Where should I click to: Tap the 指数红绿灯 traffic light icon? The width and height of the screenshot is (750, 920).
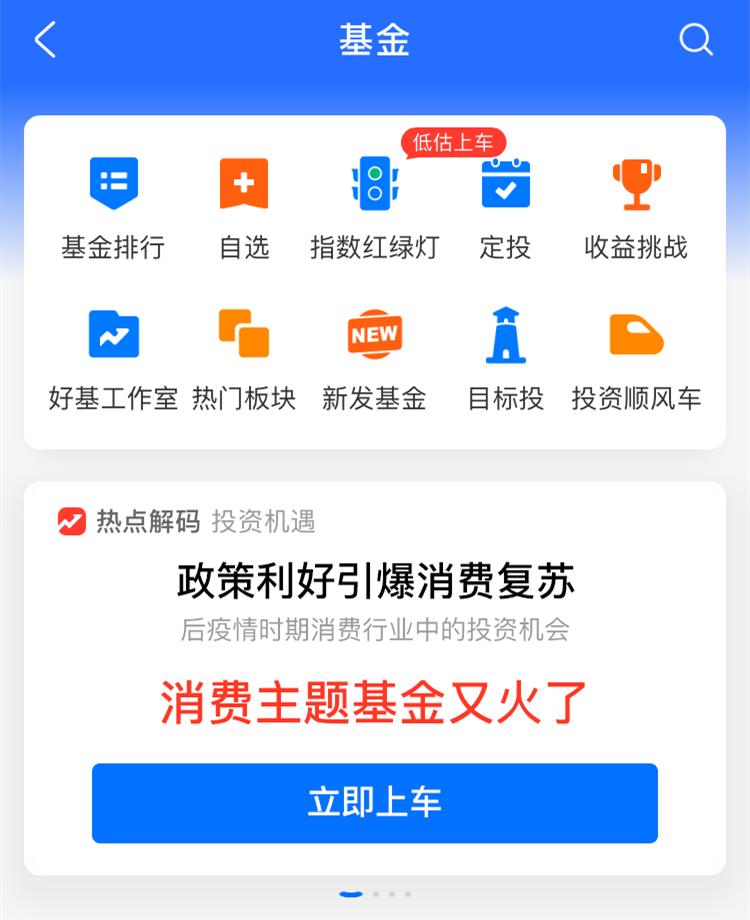click(375, 185)
